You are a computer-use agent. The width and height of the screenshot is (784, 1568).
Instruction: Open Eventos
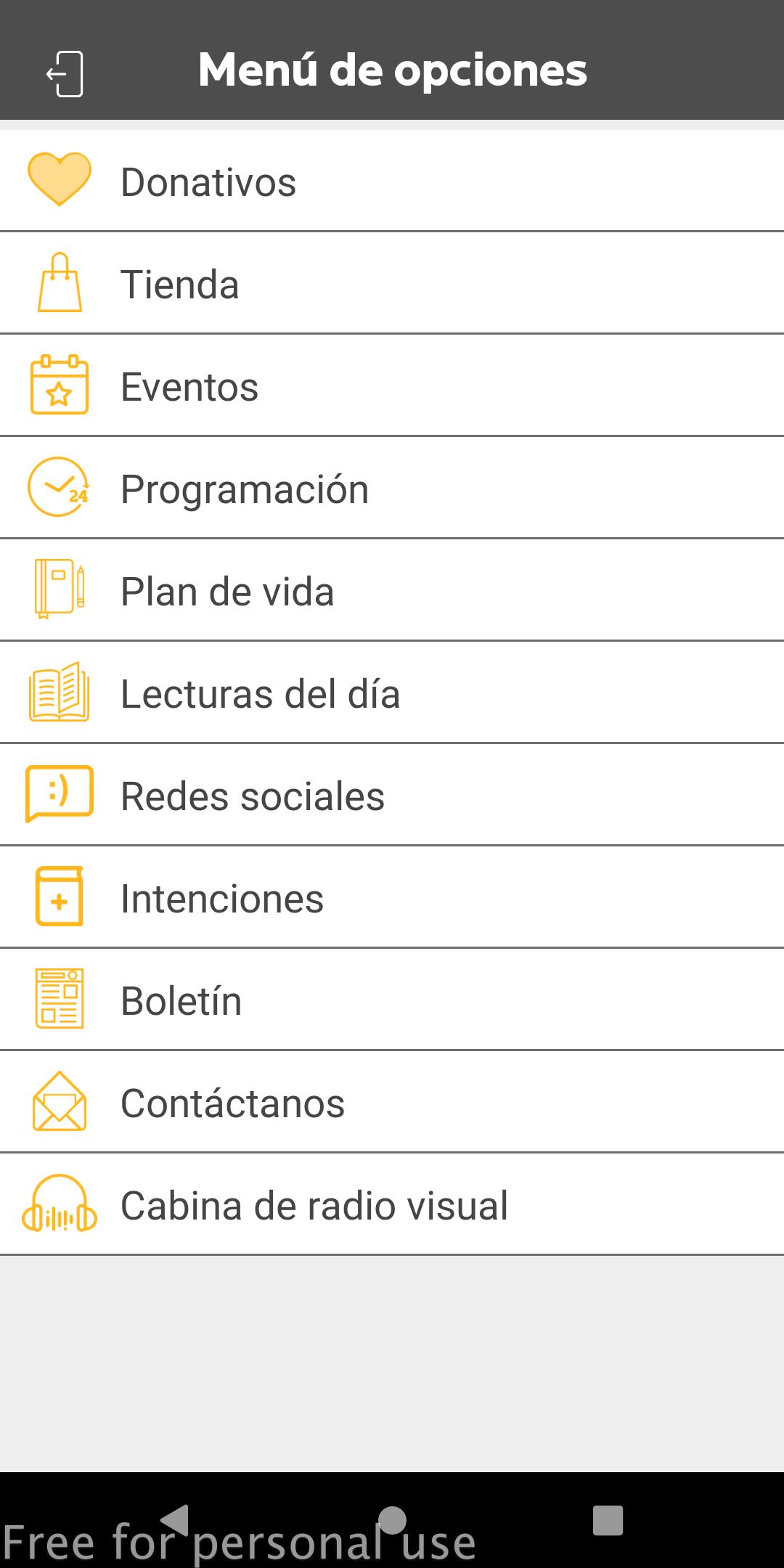(392, 385)
